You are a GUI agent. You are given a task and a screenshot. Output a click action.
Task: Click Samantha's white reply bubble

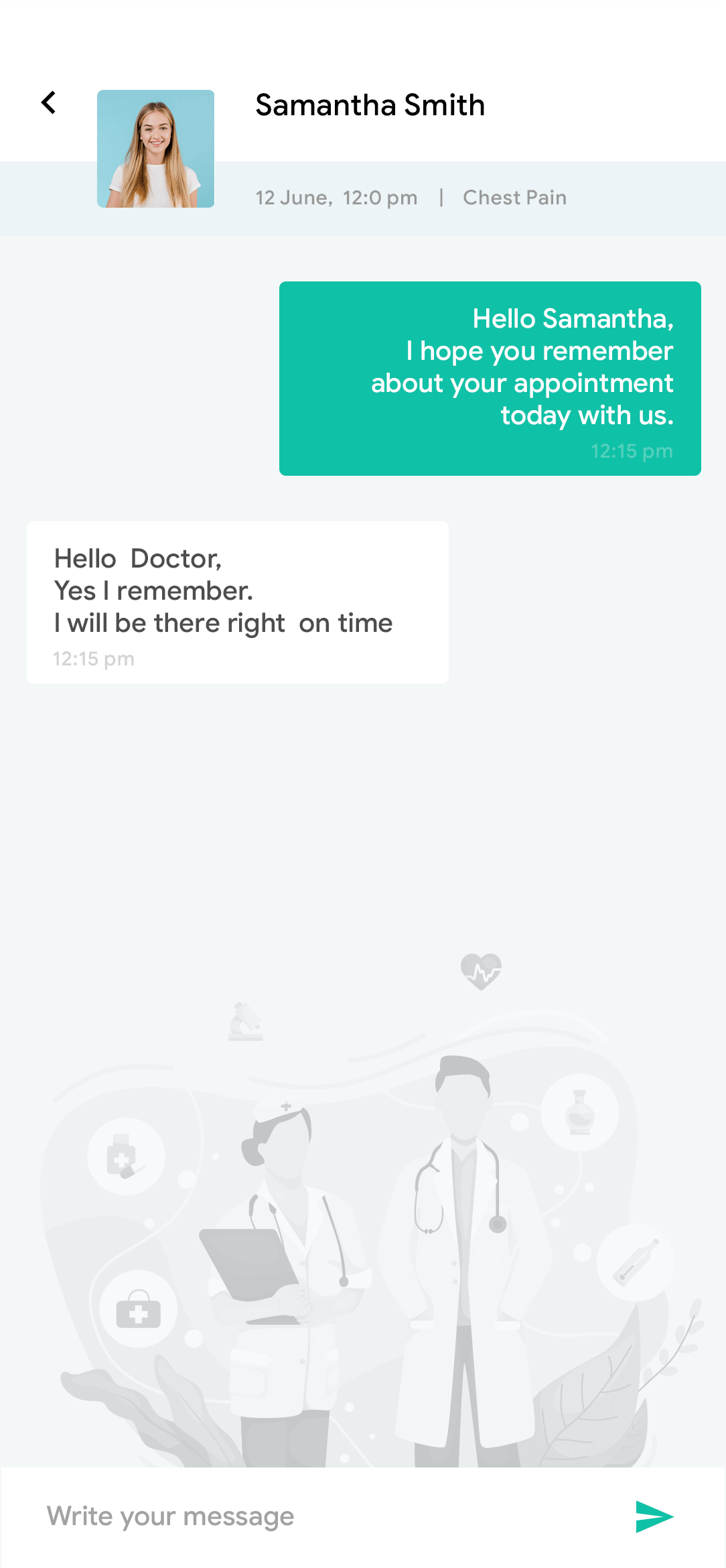pyautogui.click(x=236, y=602)
